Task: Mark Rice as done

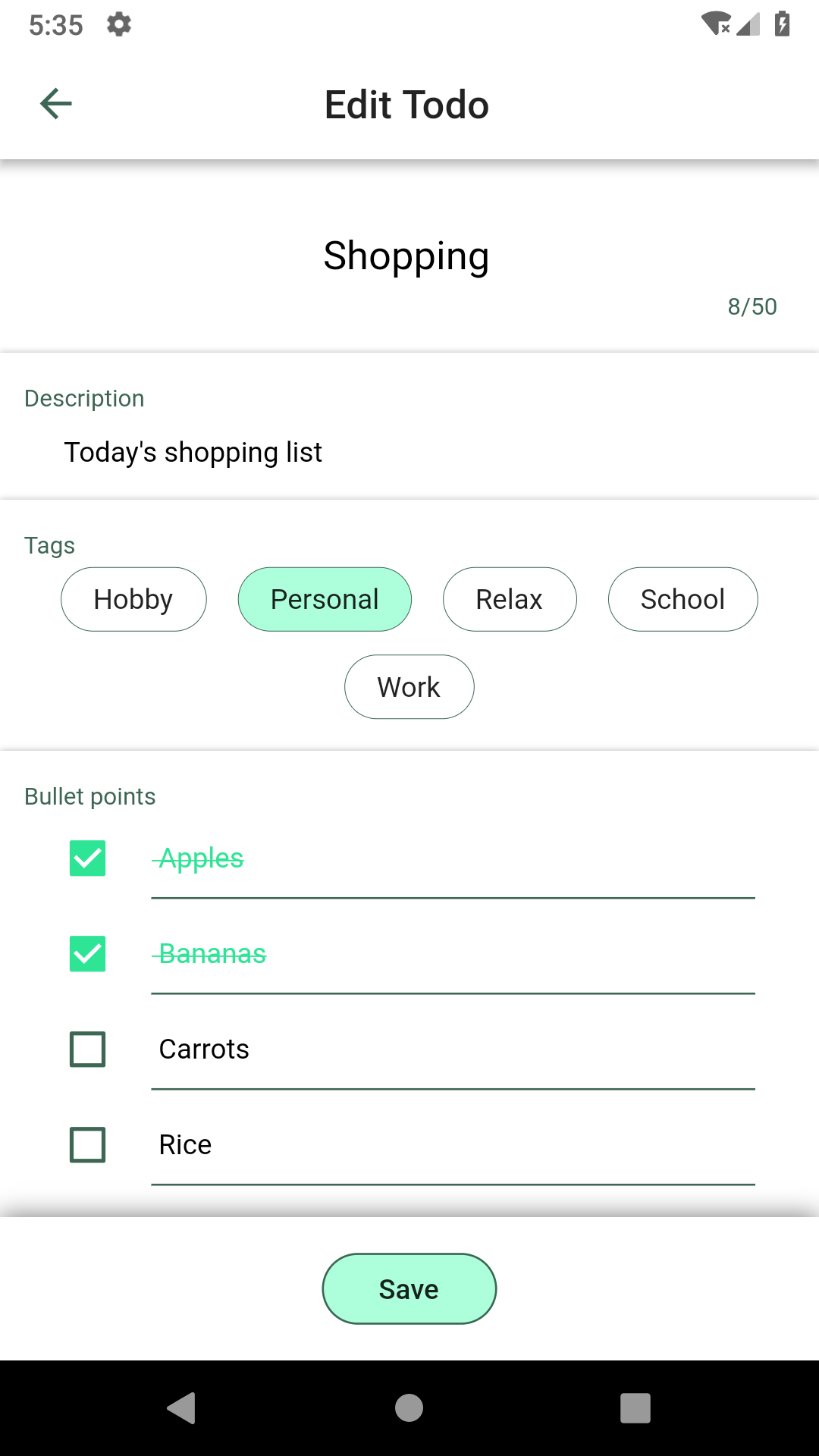Action: pos(88,1145)
